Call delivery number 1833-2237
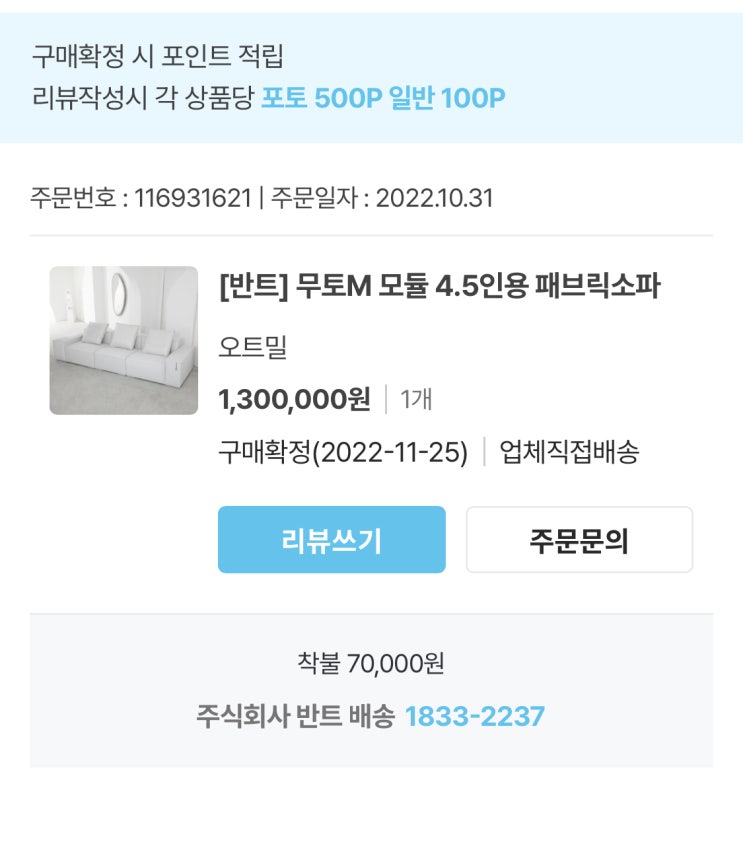Viewport: 743px width, 856px height. point(474,716)
